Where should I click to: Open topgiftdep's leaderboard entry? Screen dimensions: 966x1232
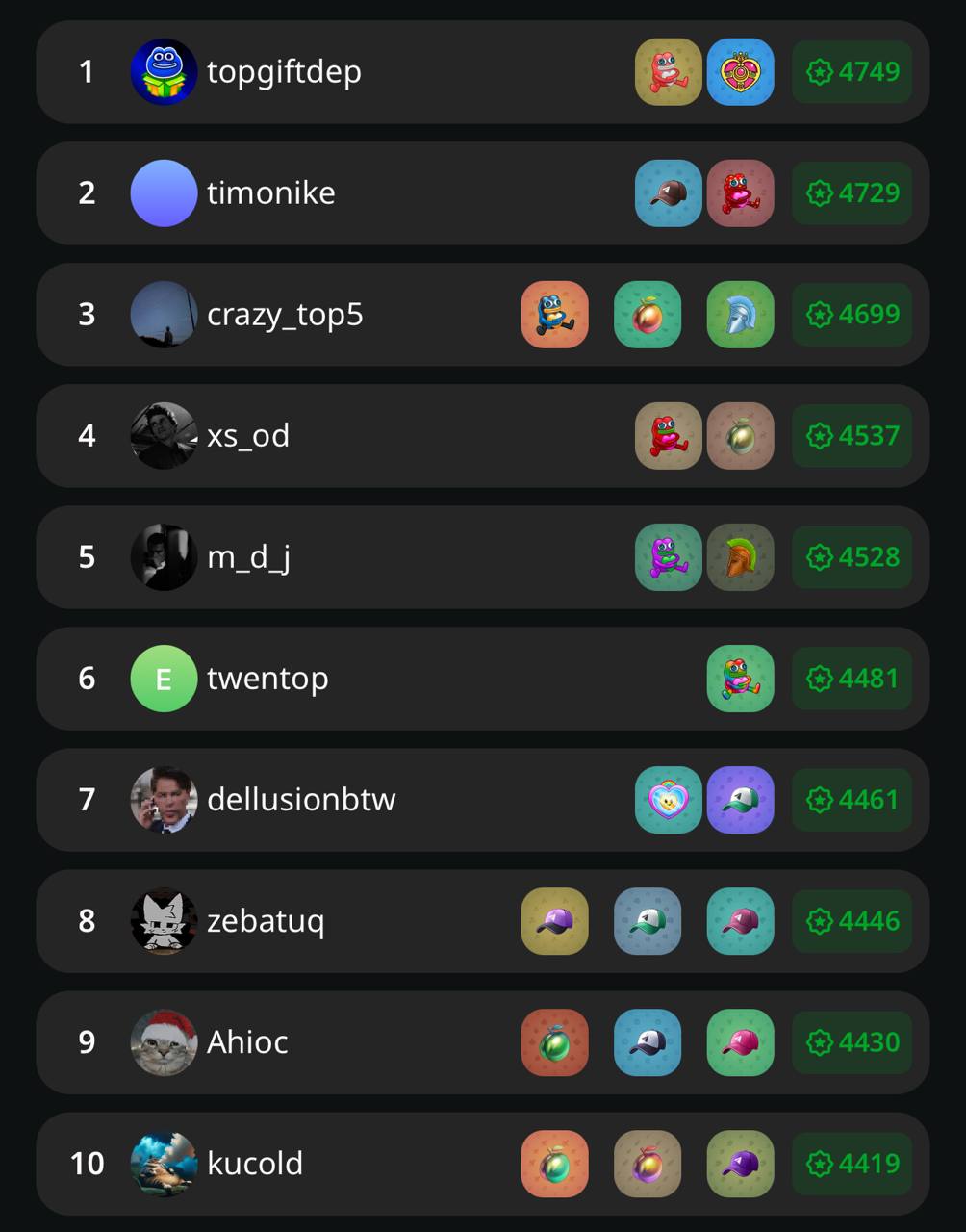(x=284, y=72)
